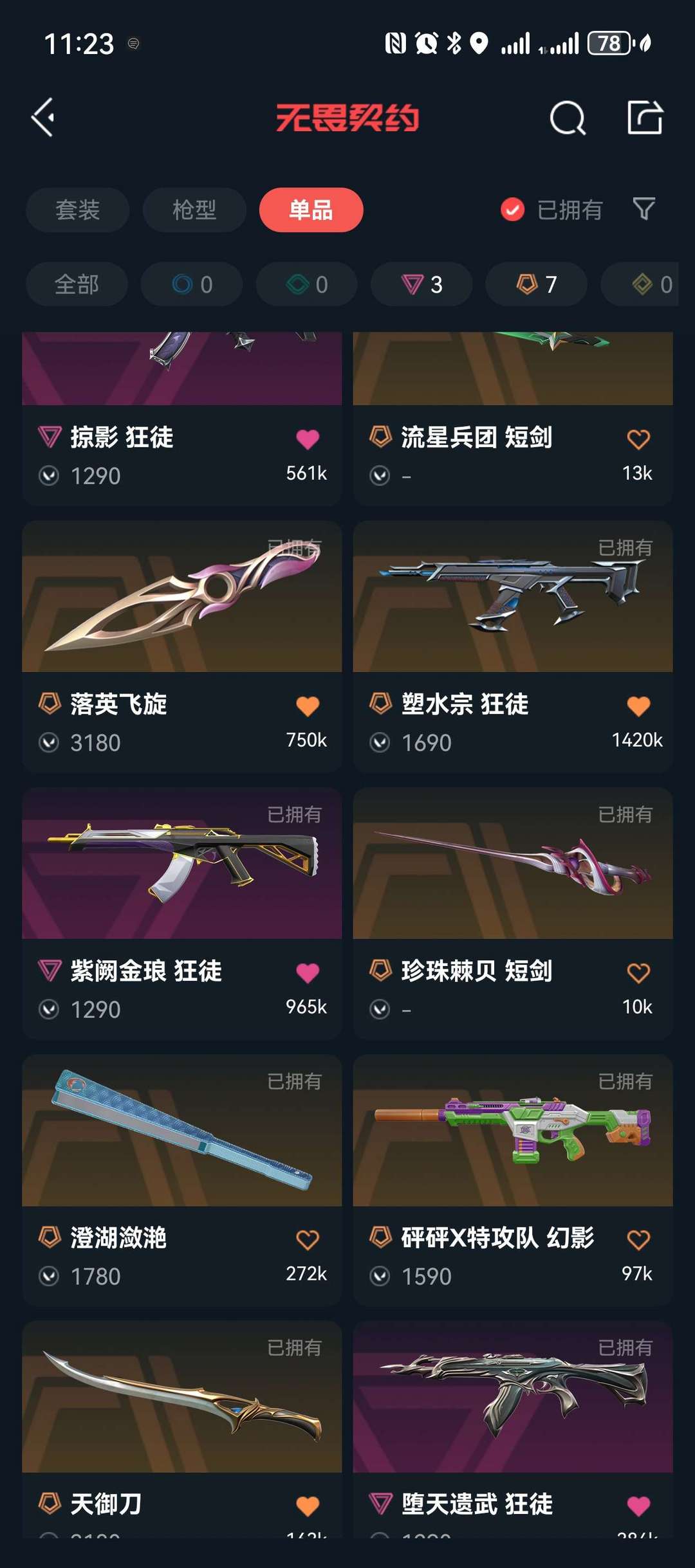
Task: Select the 全部 rarity chip
Action: pos(77,284)
